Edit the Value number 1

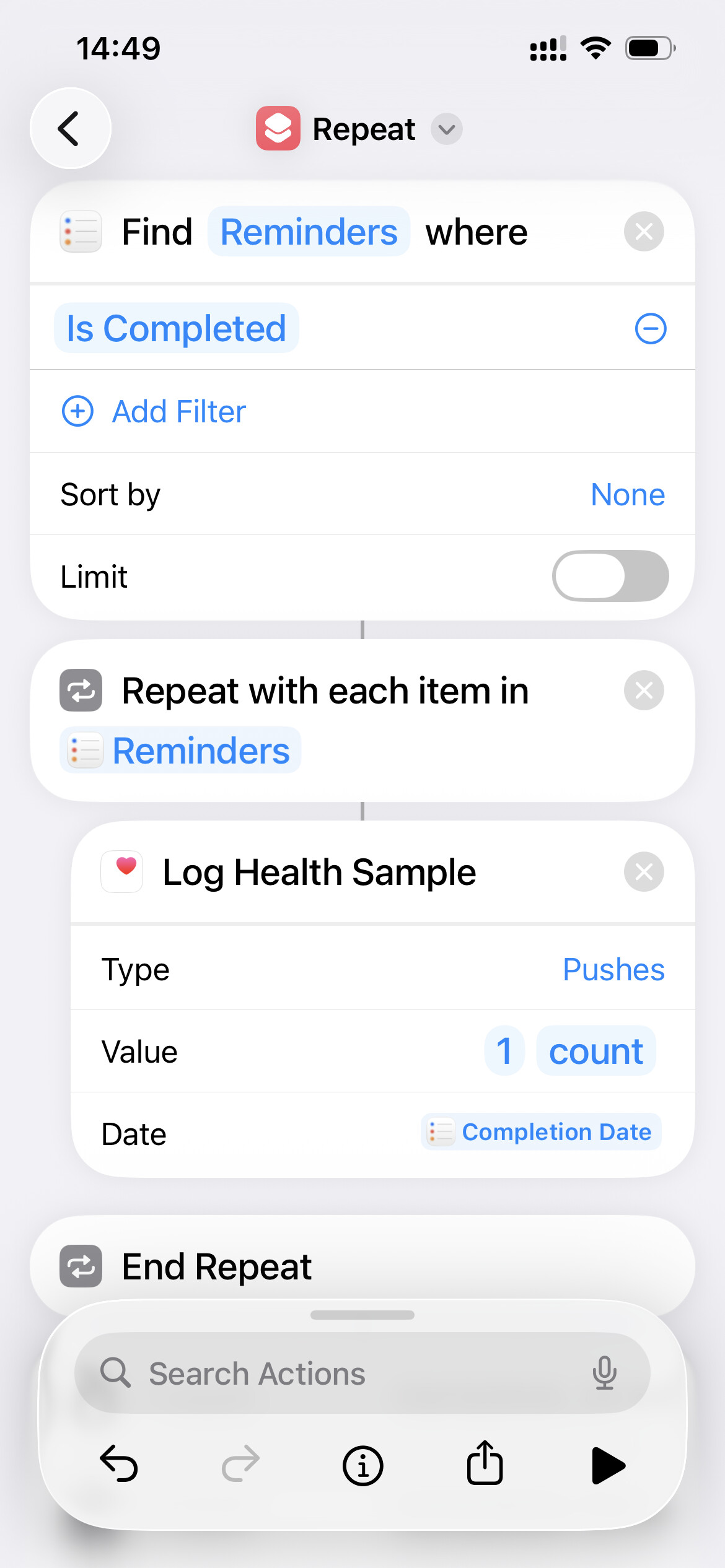504,1051
